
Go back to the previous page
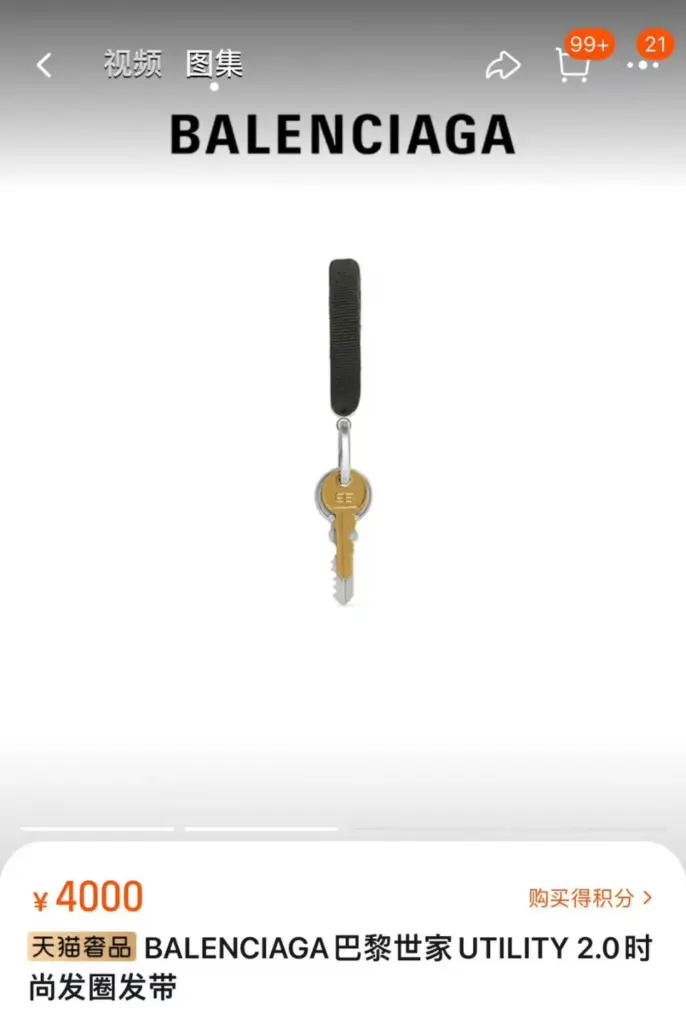43,66
